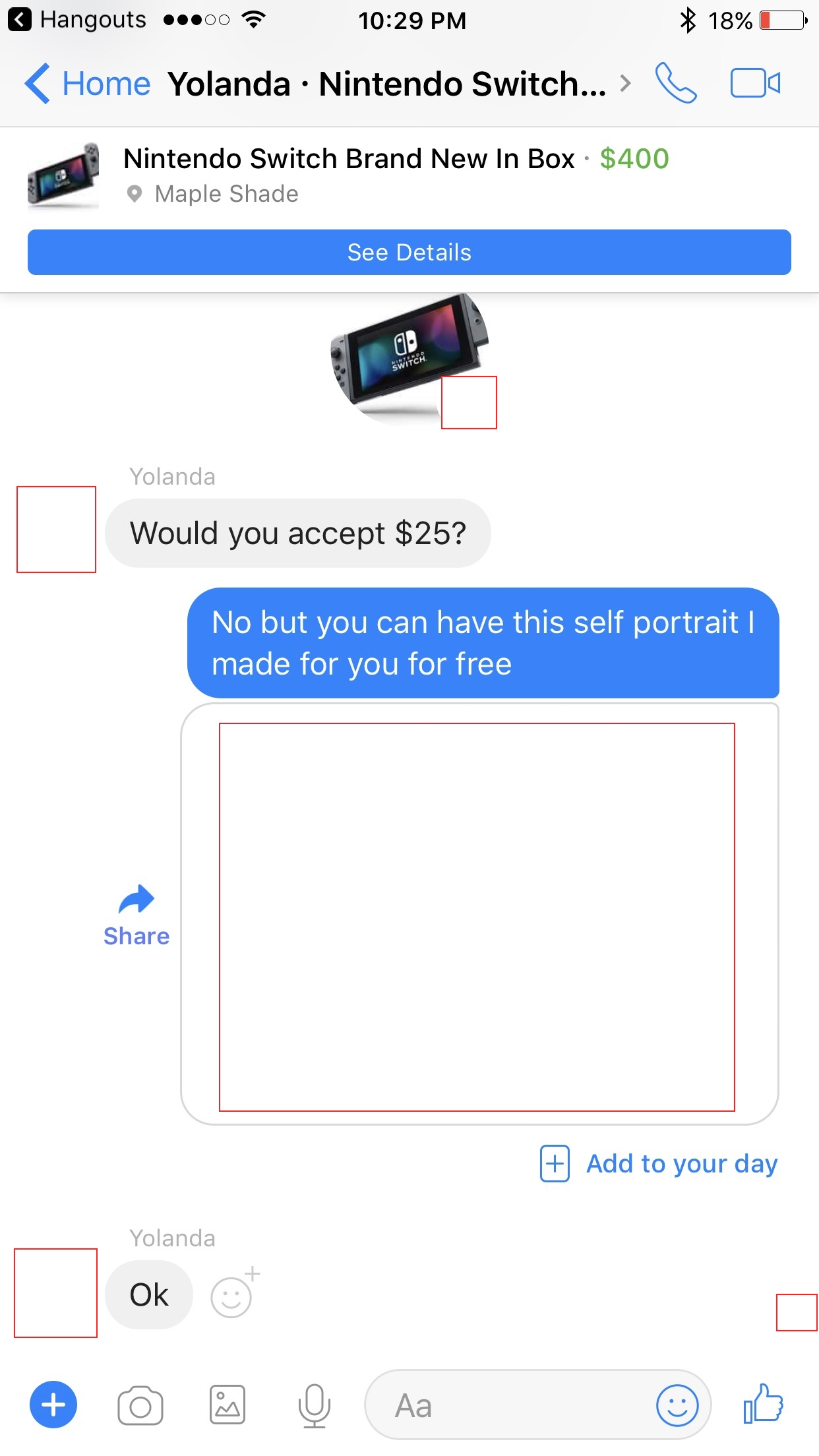Viewport: 819px width, 1456px height.
Task: Open the camera to take a photo
Action: click(140, 1406)
